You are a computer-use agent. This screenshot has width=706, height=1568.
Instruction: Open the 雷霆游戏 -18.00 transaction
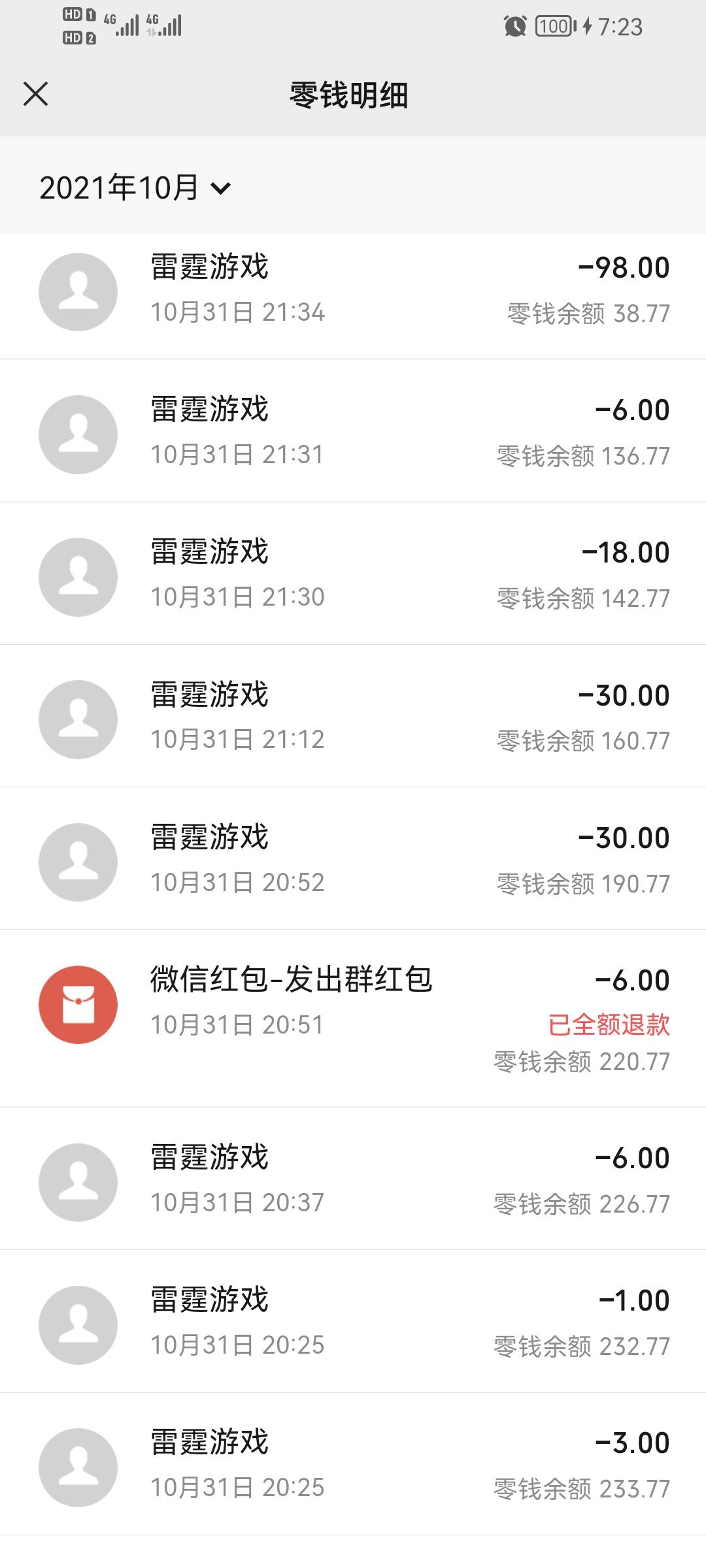tap(353, 573)
